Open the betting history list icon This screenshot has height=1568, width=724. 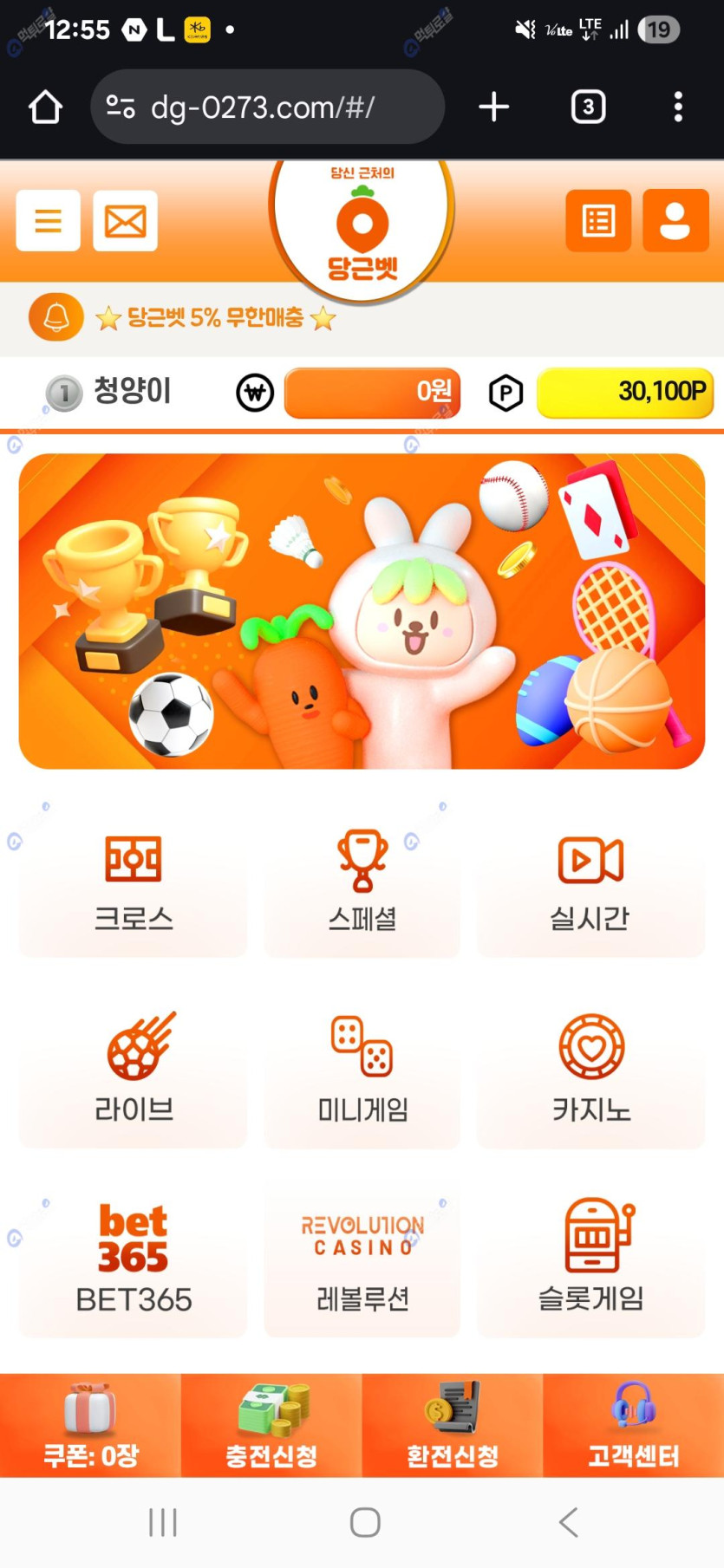598,221
